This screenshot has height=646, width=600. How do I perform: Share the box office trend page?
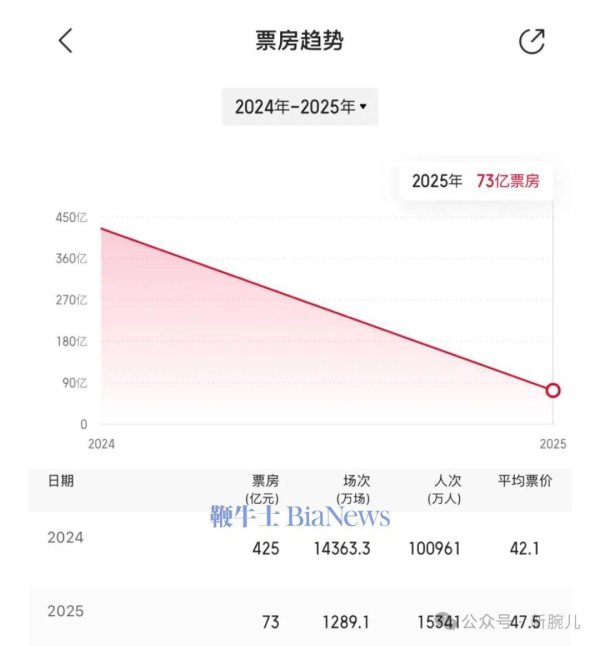[532, 41]
